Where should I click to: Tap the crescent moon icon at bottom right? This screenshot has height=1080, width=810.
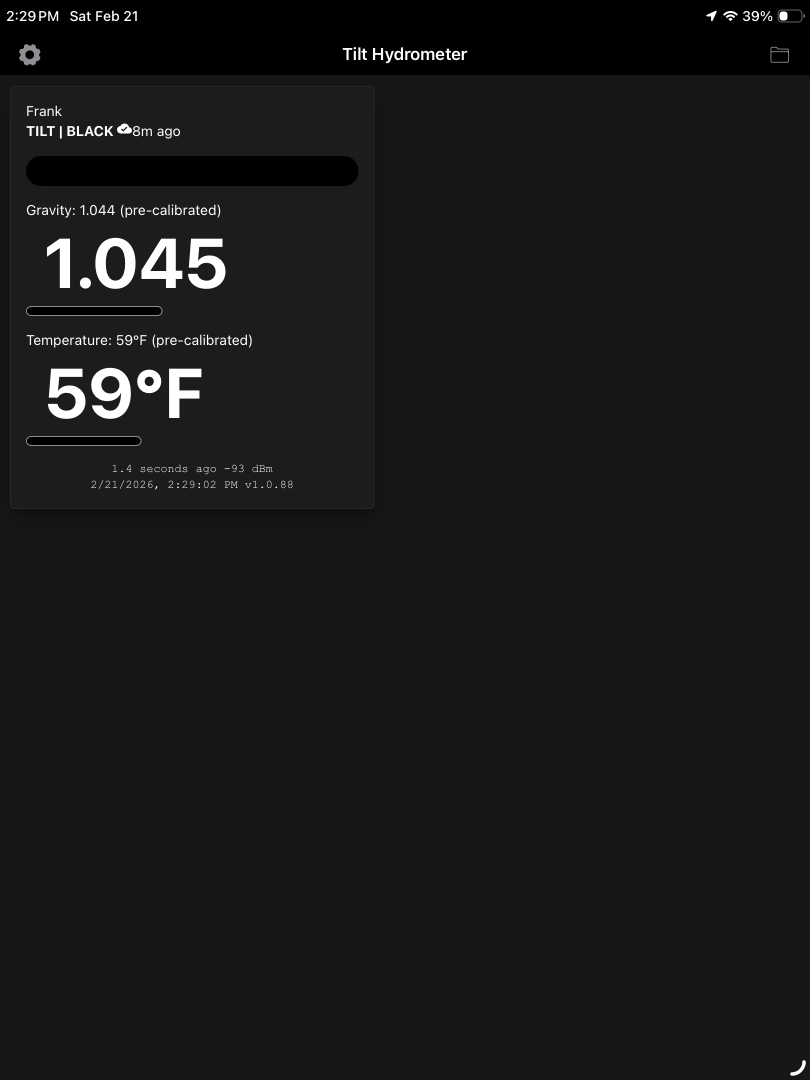coord(797,1067)
